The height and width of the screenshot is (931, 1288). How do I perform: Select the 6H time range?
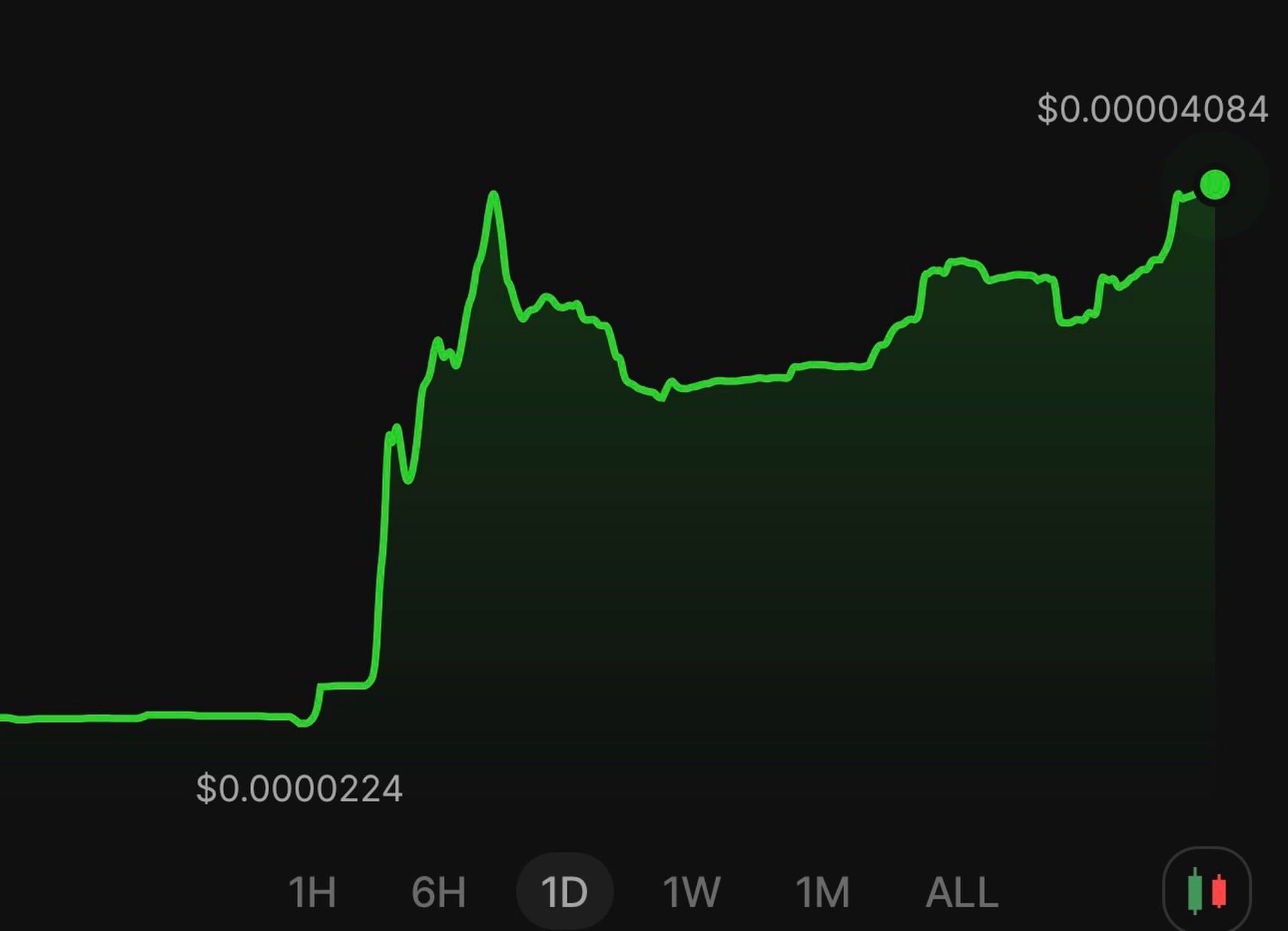tap(439, 892)
